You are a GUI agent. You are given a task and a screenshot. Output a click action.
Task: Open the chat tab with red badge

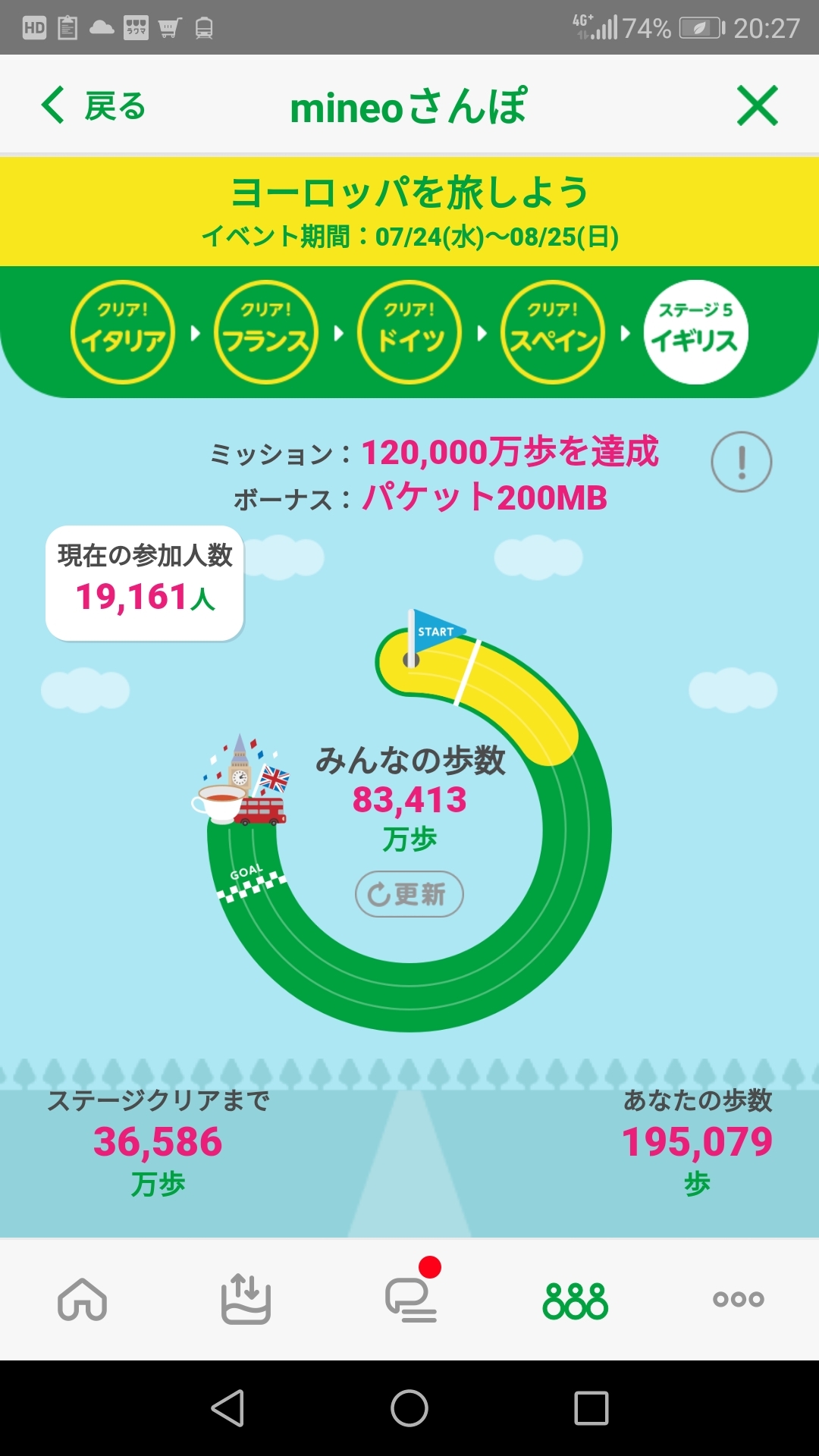click(x=412, y=1294)
